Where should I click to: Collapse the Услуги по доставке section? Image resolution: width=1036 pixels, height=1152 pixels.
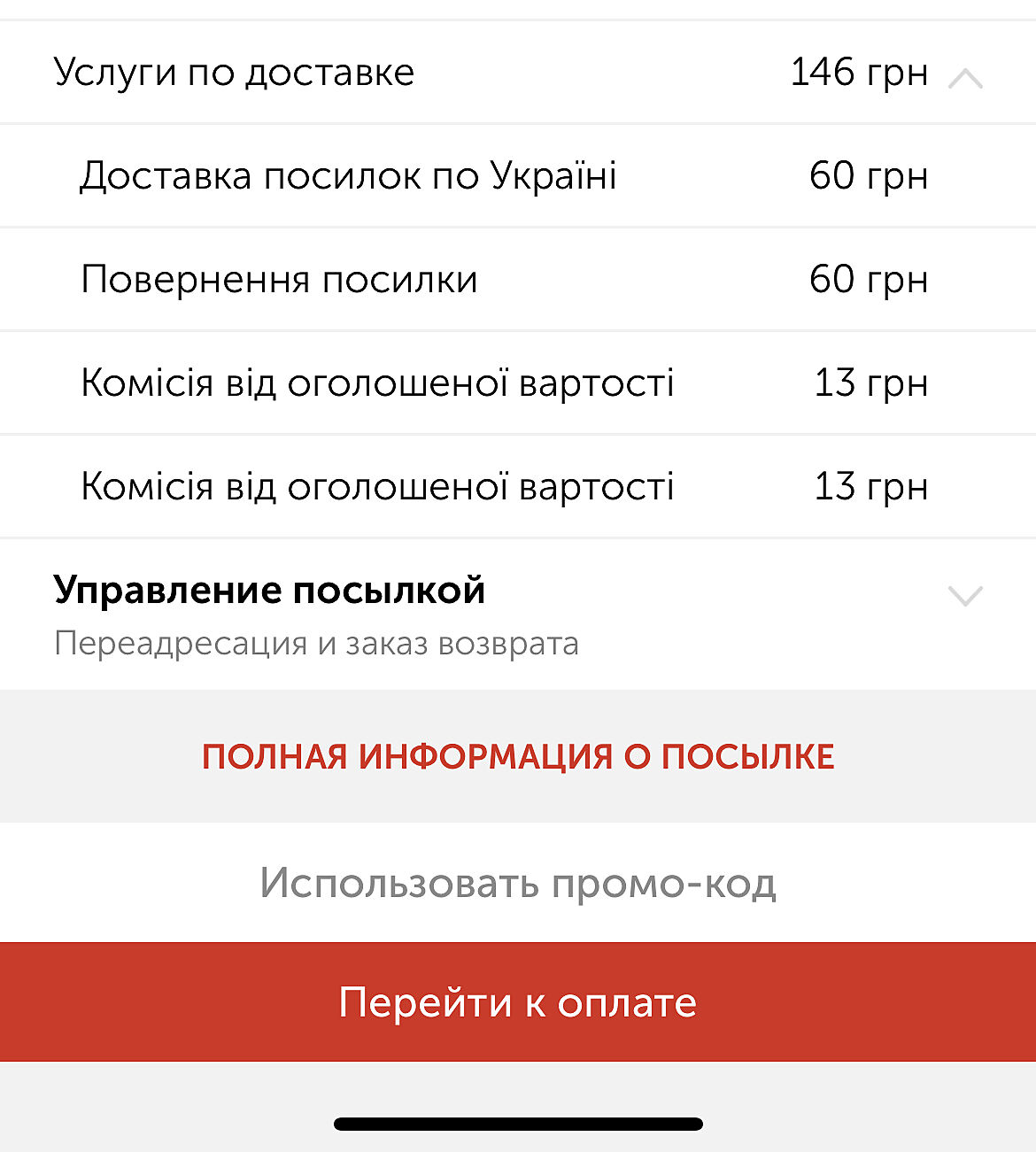964,78
